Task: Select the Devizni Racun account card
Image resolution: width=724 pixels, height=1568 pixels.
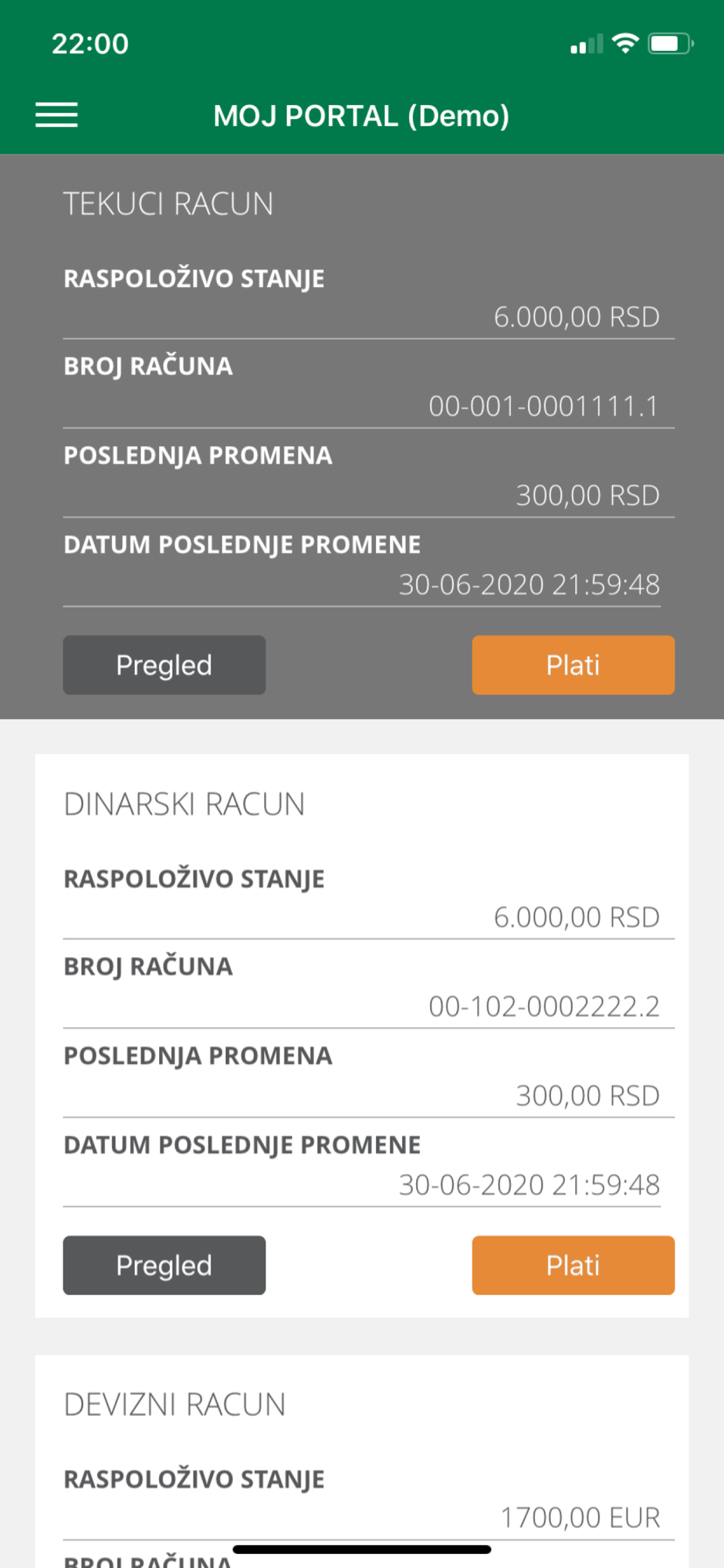Action: [x=362, y=1461]
